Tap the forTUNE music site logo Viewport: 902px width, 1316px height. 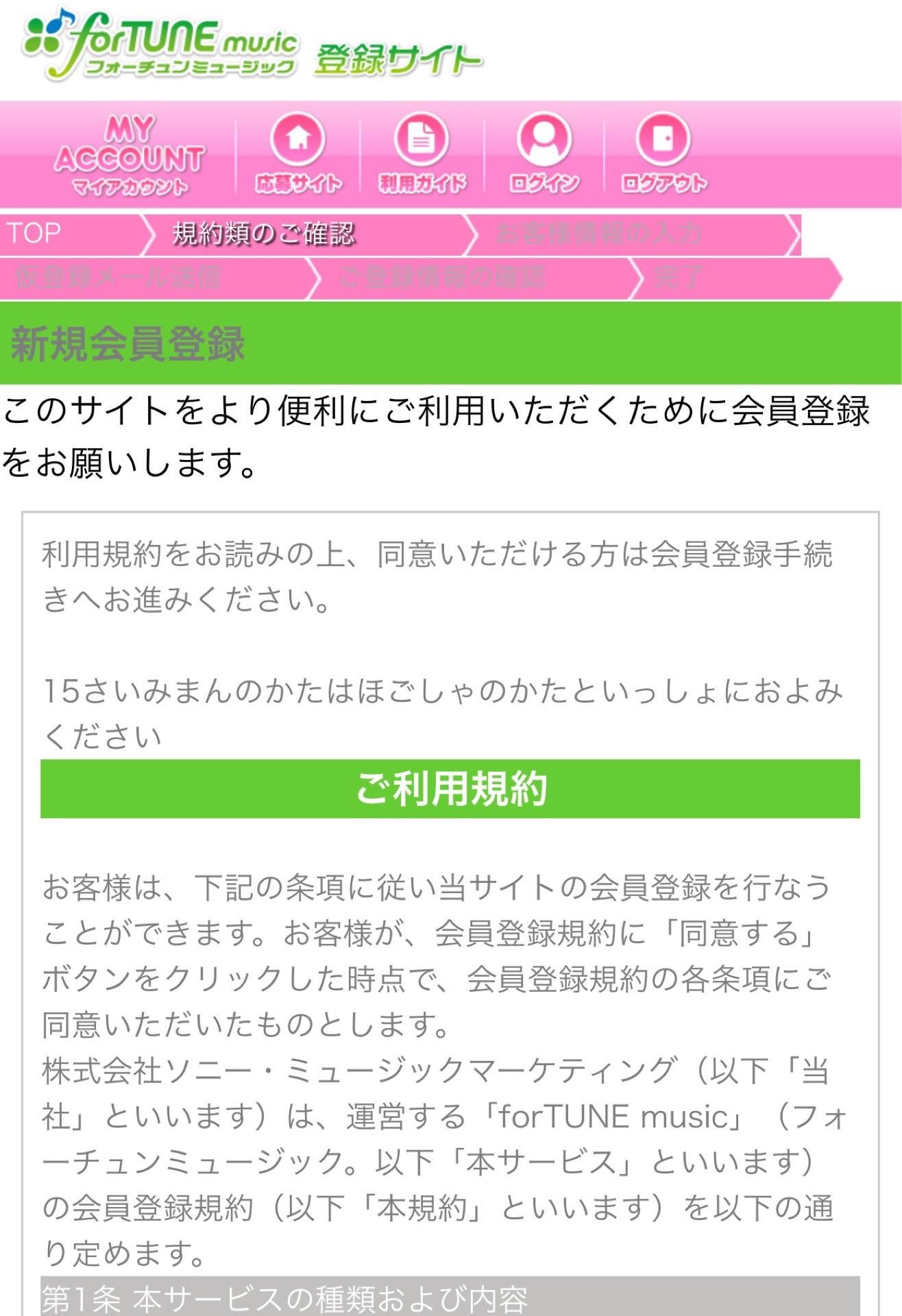tap(161, 45)
